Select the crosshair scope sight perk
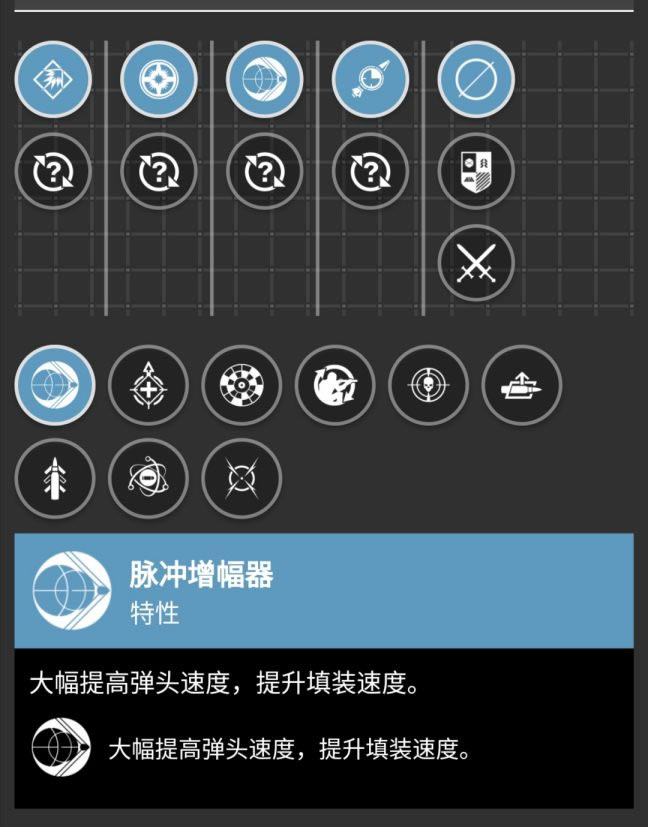 (158, 79)
